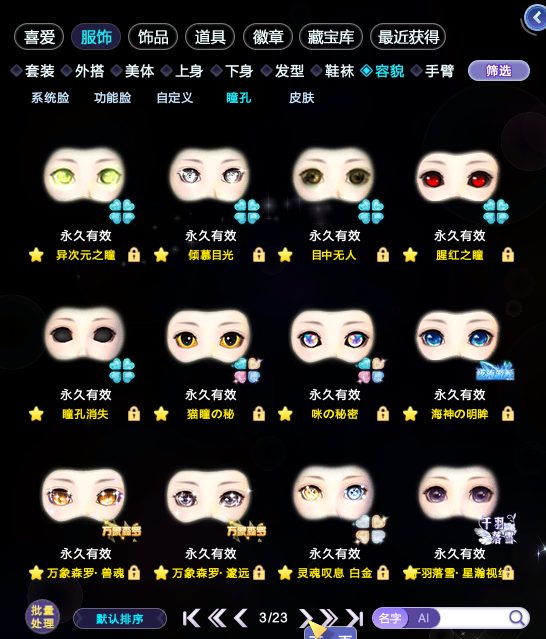Screen dimensions: 546x639
Task: Jump to the last page
Action: coord(355,618)
